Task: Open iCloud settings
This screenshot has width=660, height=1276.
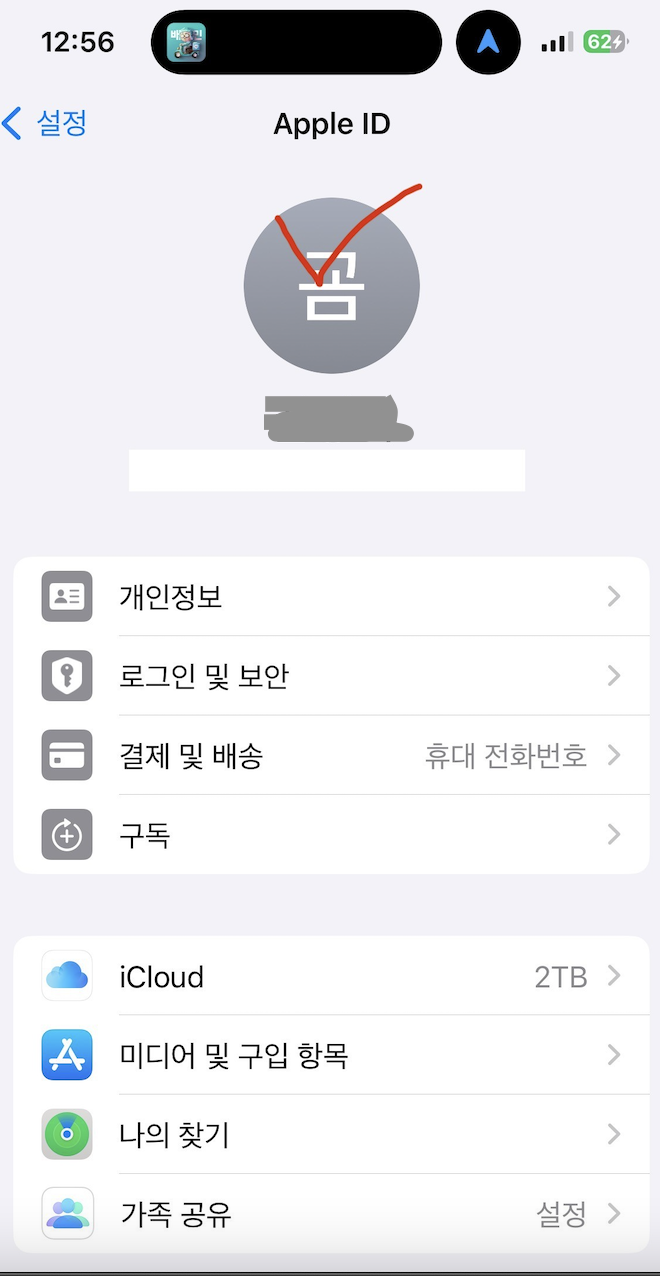Action: tap(330, 976)
